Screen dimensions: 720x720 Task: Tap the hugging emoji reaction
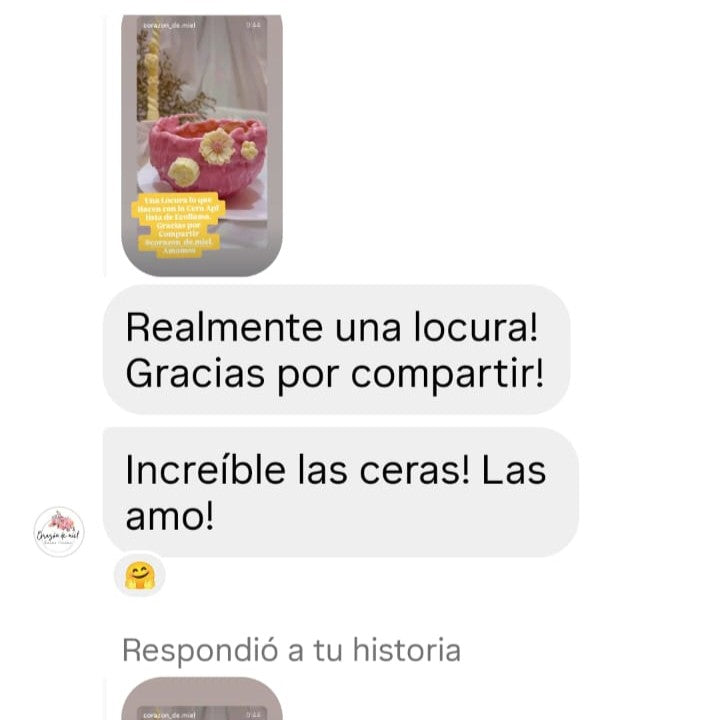[139, 576]
